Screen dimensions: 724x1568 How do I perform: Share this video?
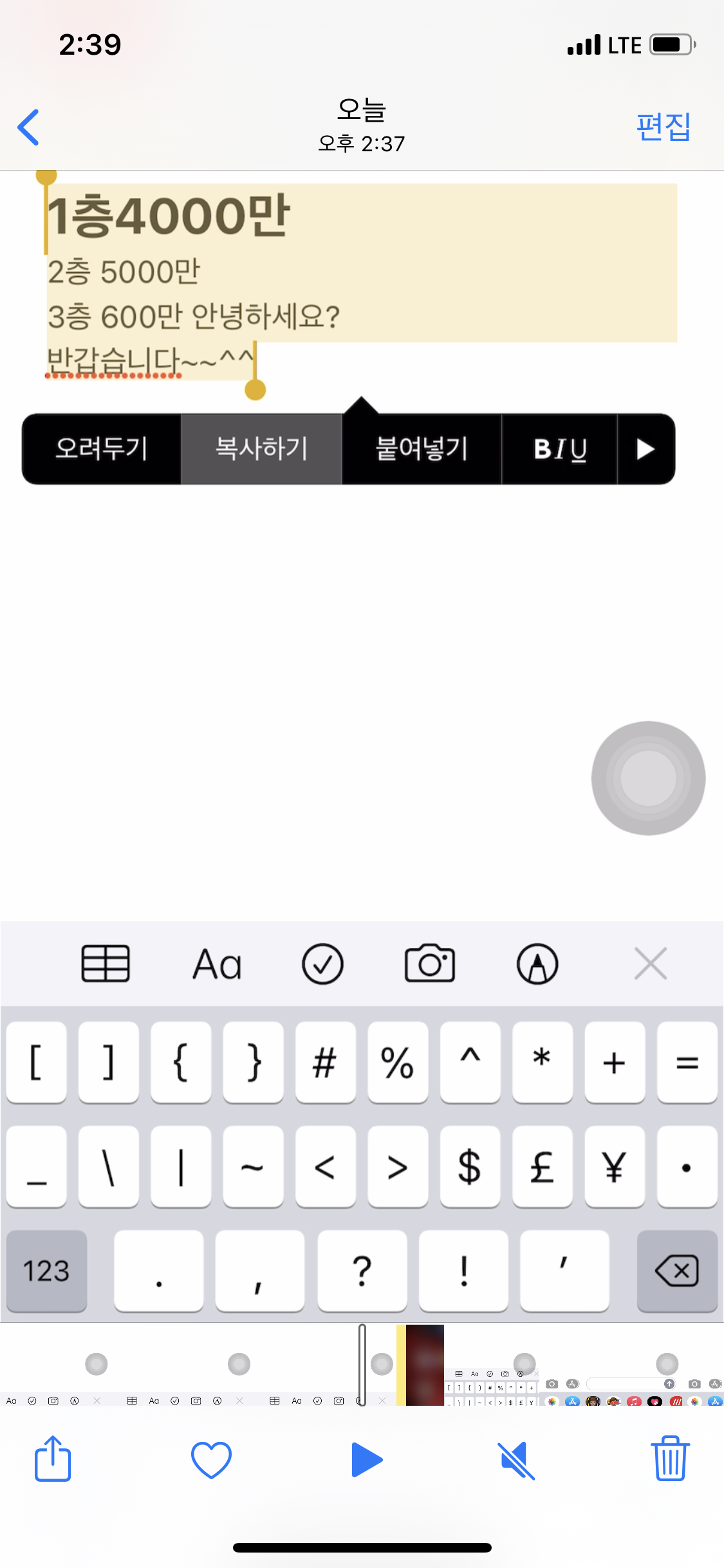coord(53,1459)
